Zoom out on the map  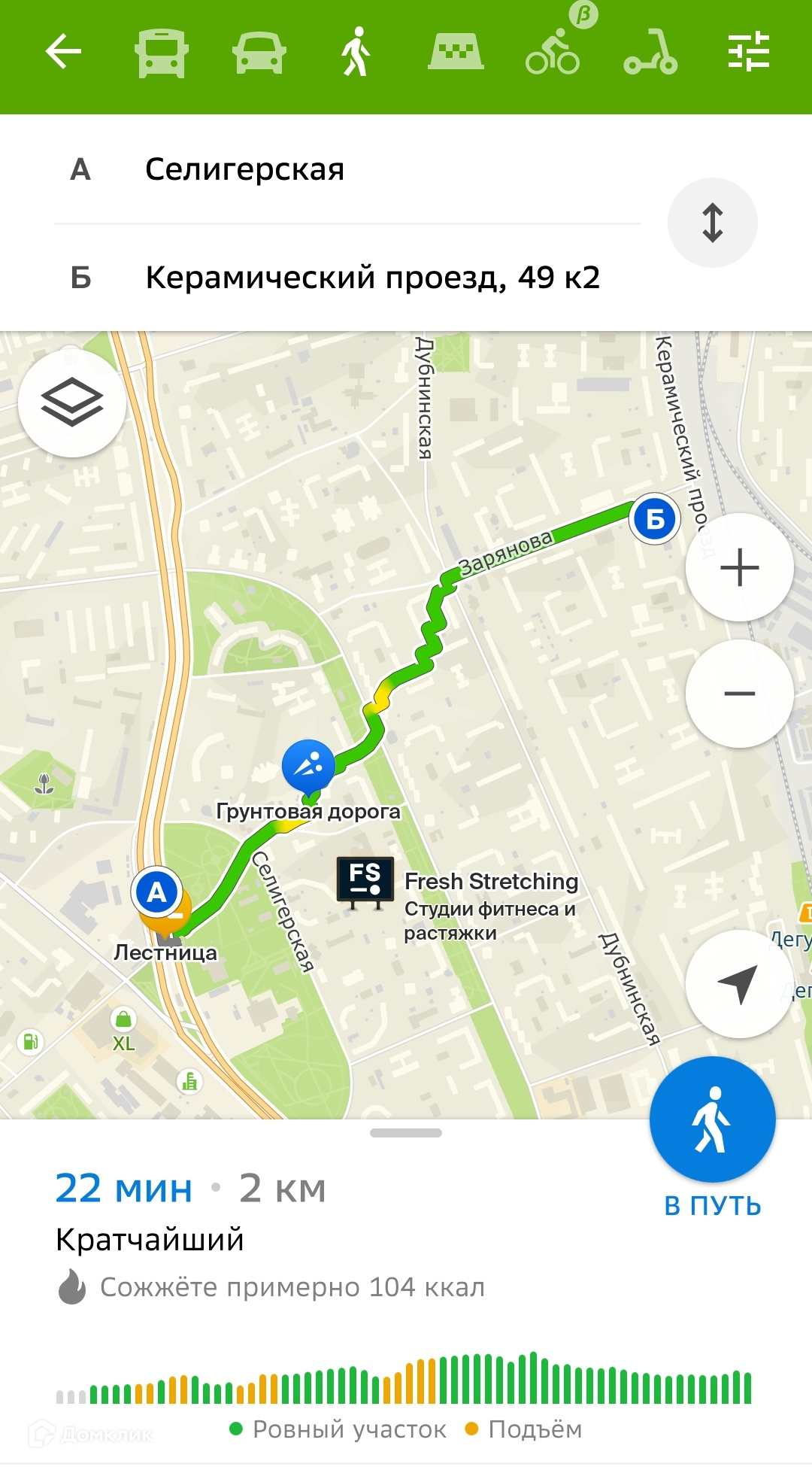739,694
